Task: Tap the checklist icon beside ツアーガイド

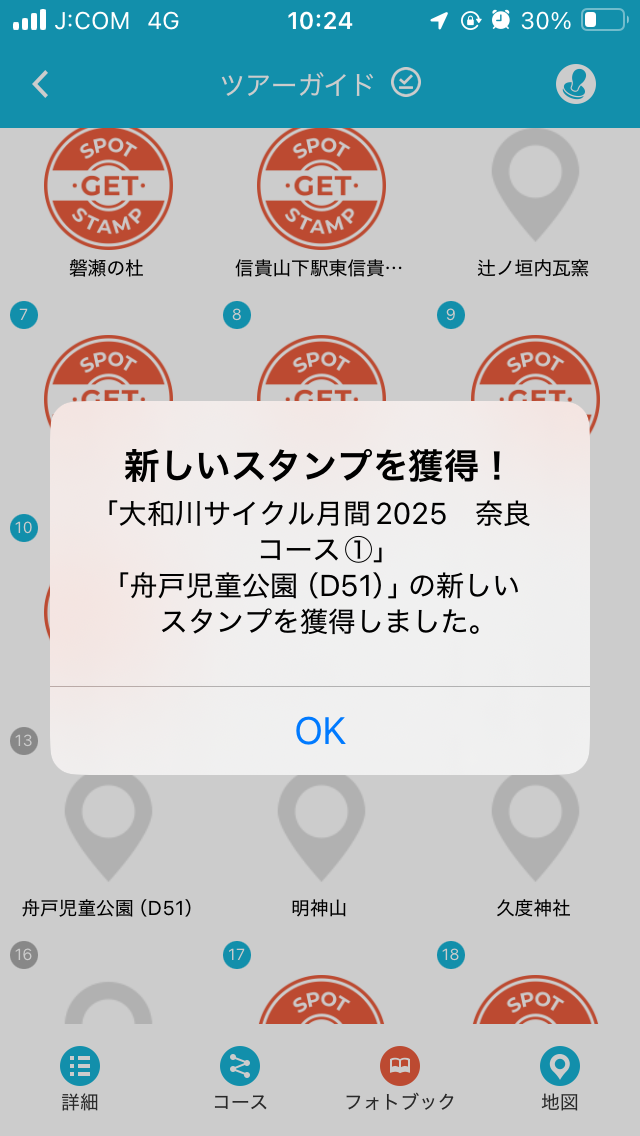Action: 406,82
